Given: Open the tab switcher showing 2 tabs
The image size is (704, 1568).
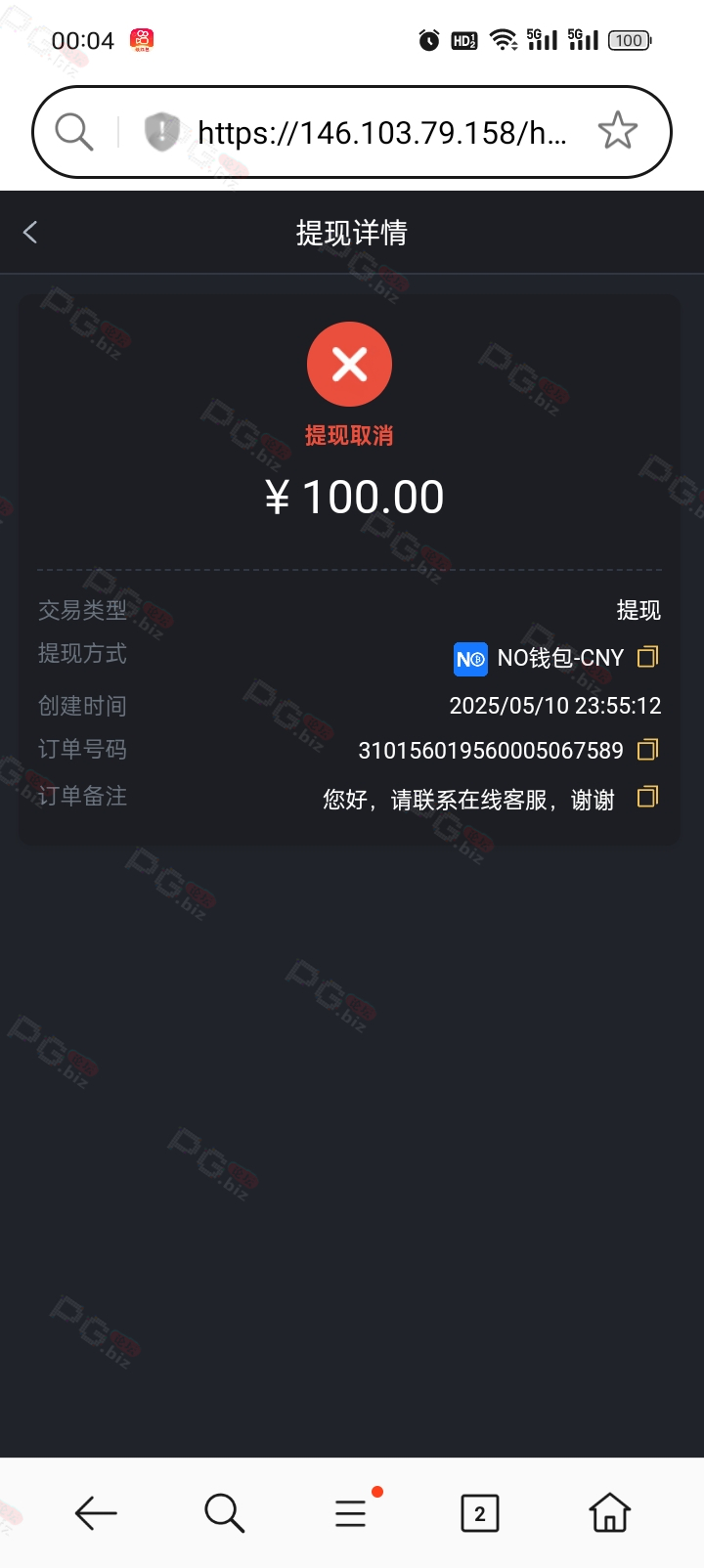Looking at the screenshot, I should tap(479, 1513).
